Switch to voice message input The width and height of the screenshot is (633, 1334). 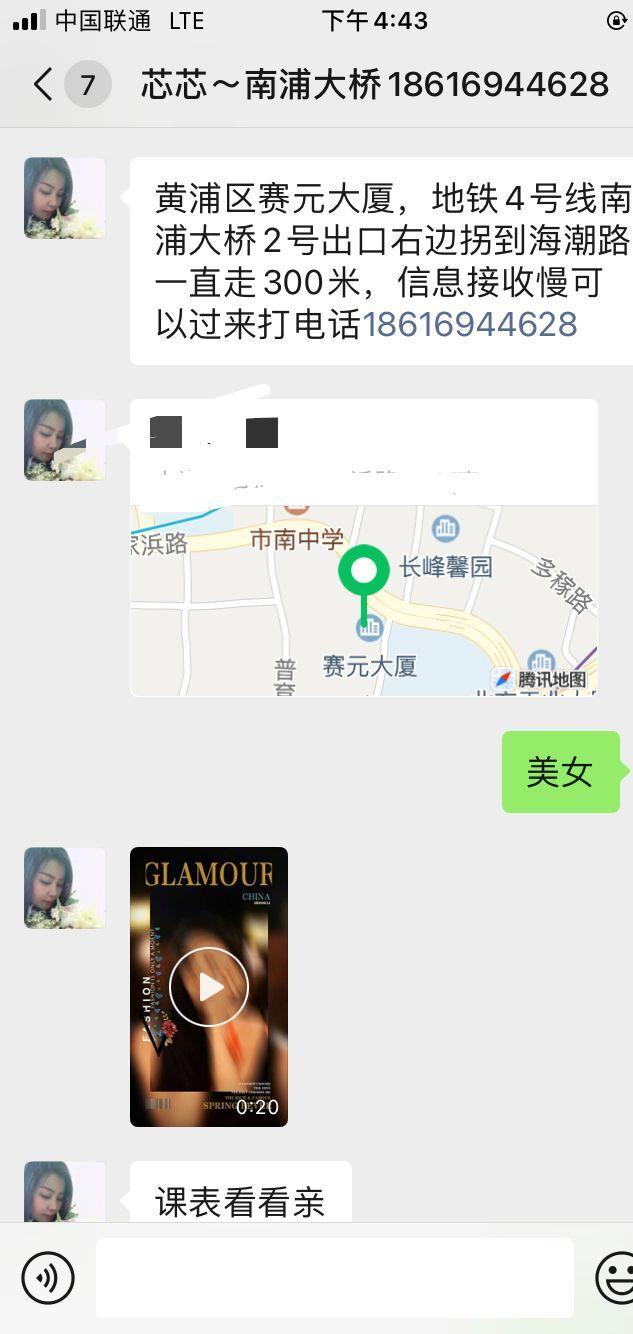coord(48,1277)
